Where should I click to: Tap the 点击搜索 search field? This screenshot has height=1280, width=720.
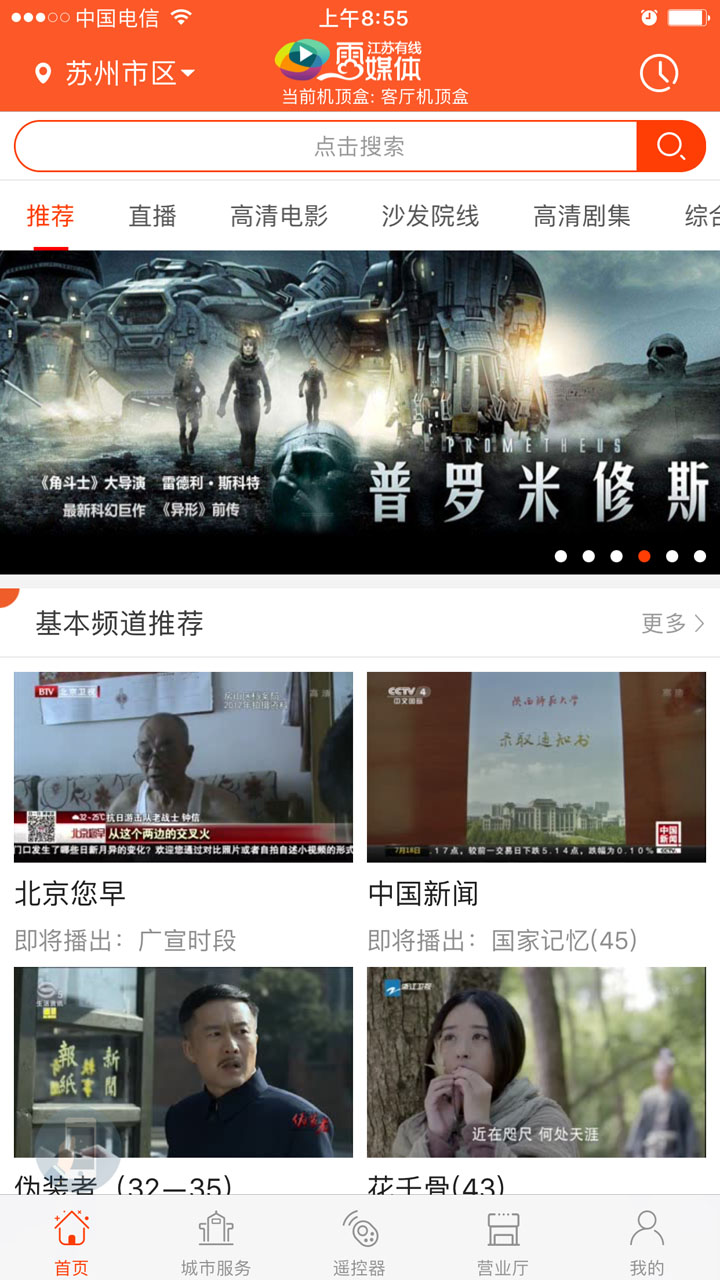(x=325, y=146)
